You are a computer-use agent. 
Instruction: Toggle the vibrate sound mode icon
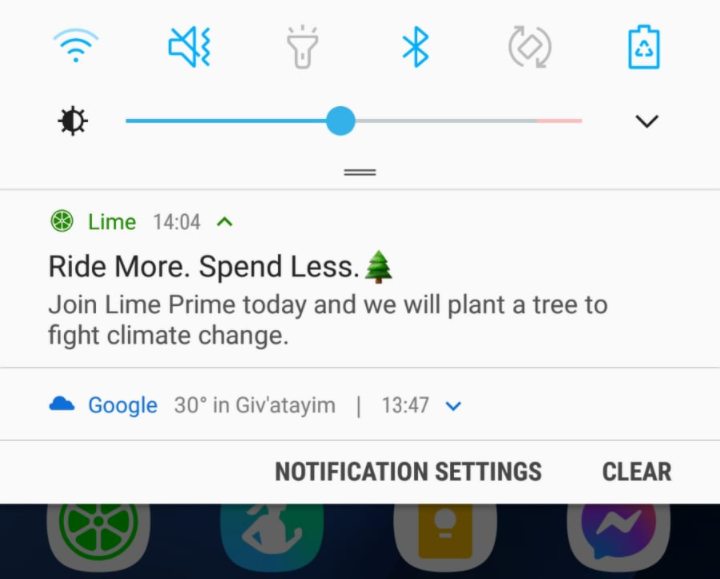coord(189,46)
